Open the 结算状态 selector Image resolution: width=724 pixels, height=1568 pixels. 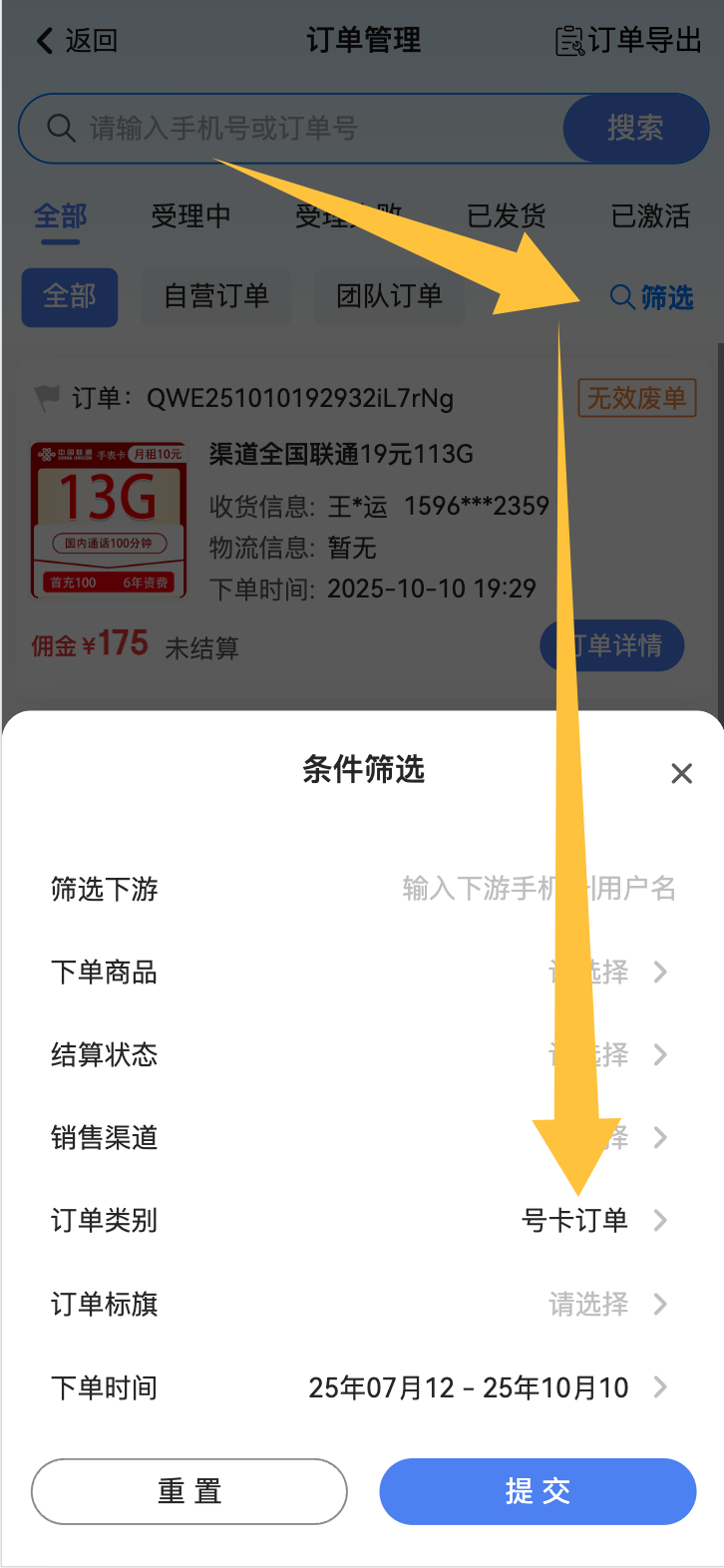[606, 1054]
